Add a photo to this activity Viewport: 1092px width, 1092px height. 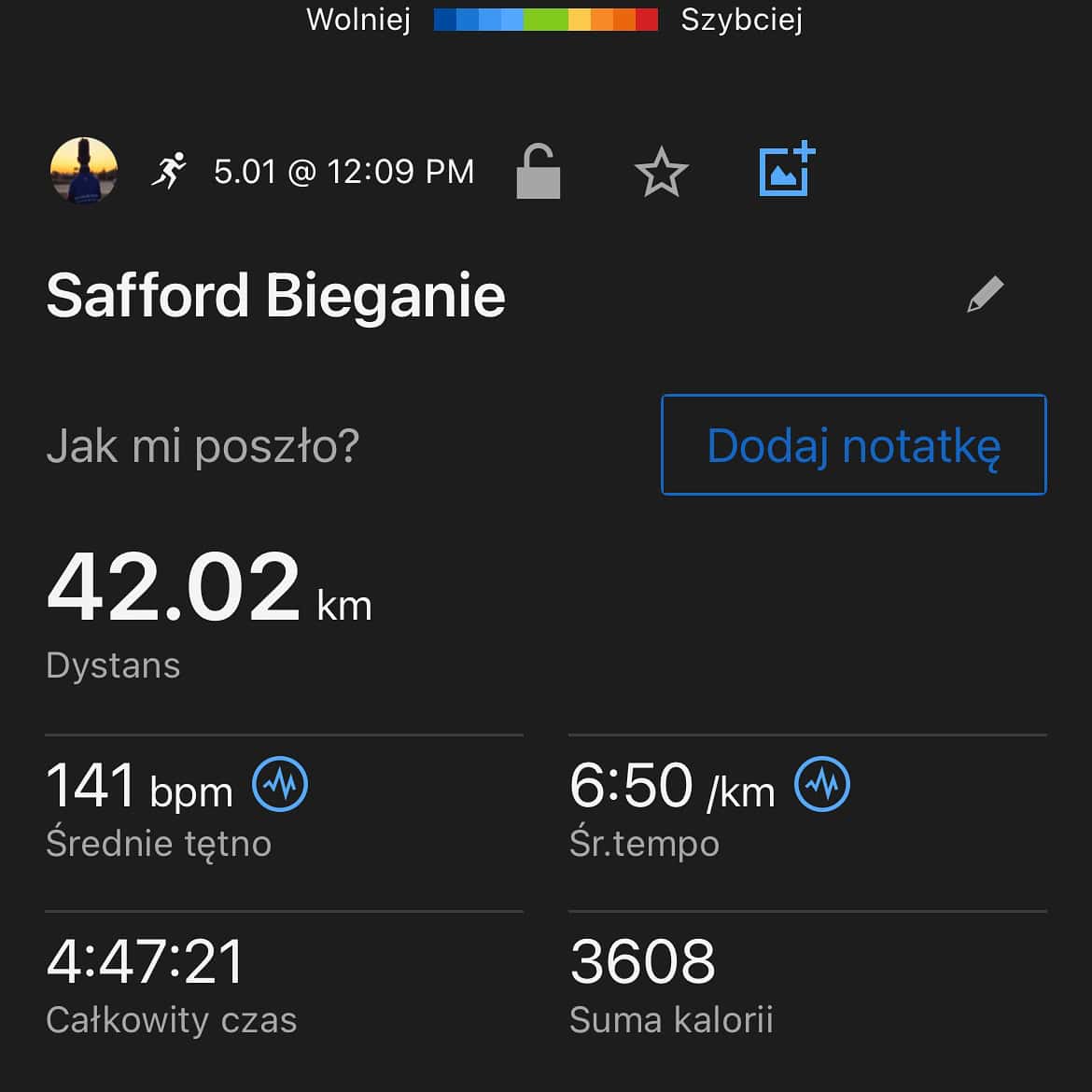(787, 170)
